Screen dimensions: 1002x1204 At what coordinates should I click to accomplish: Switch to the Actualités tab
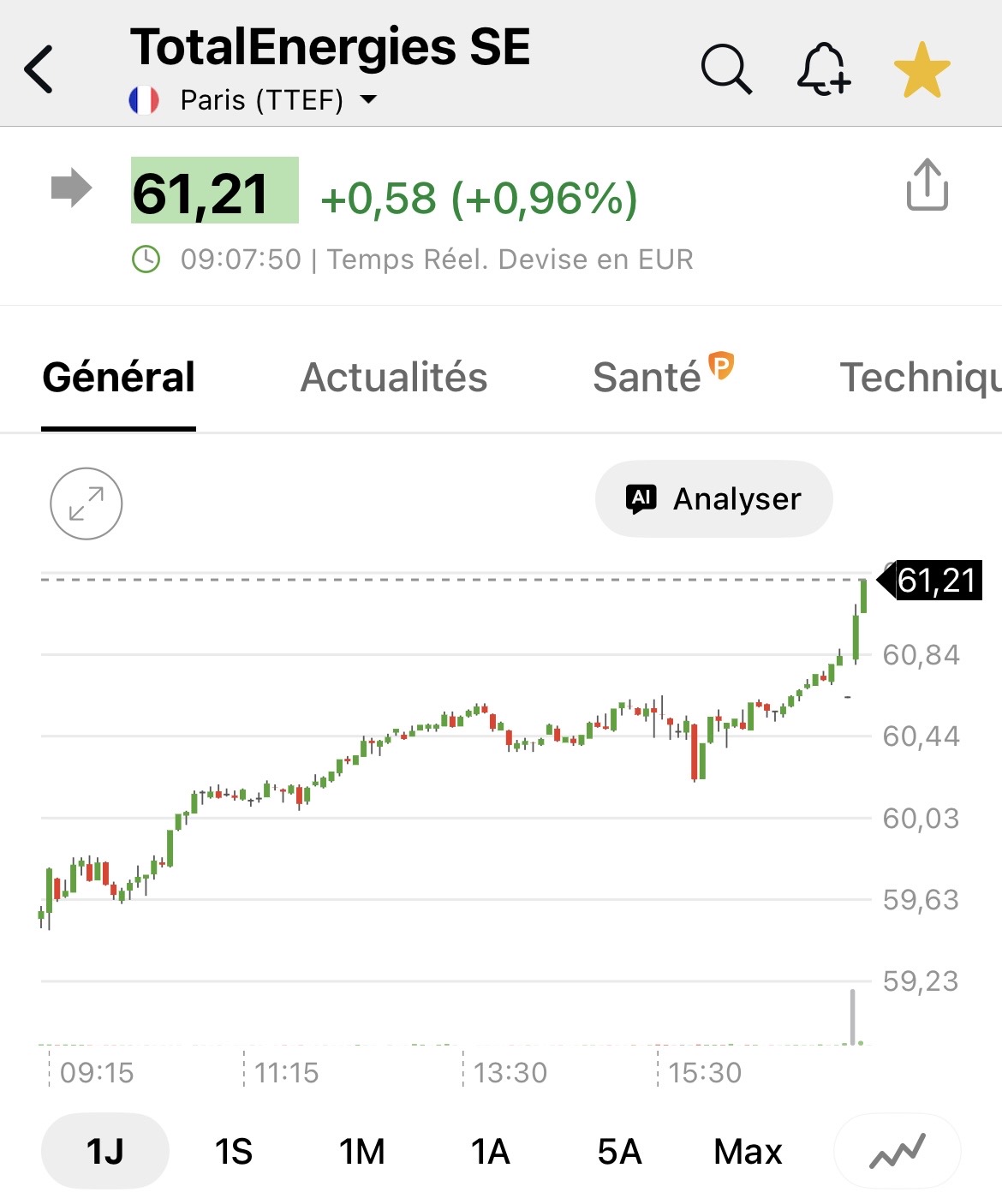[394, 378]
